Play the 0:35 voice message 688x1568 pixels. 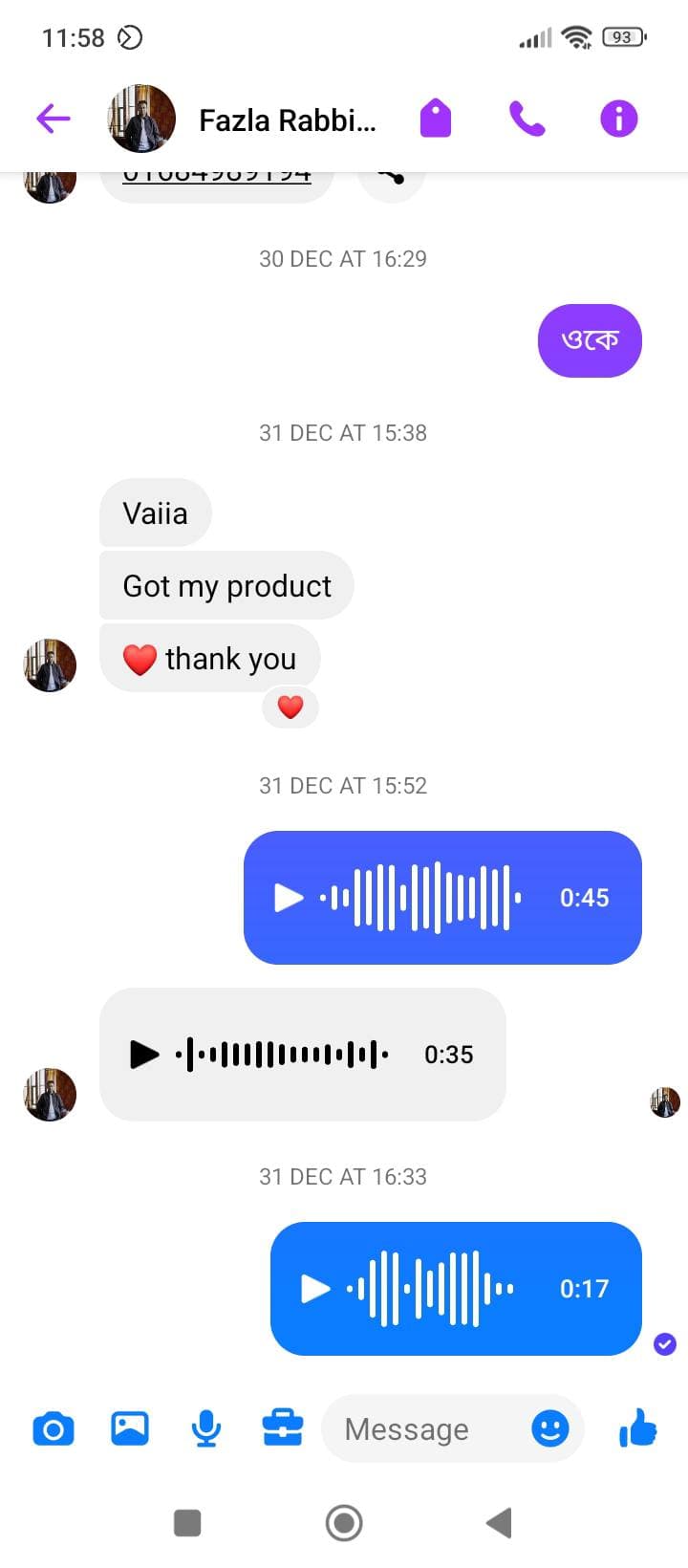(144, 1055)
